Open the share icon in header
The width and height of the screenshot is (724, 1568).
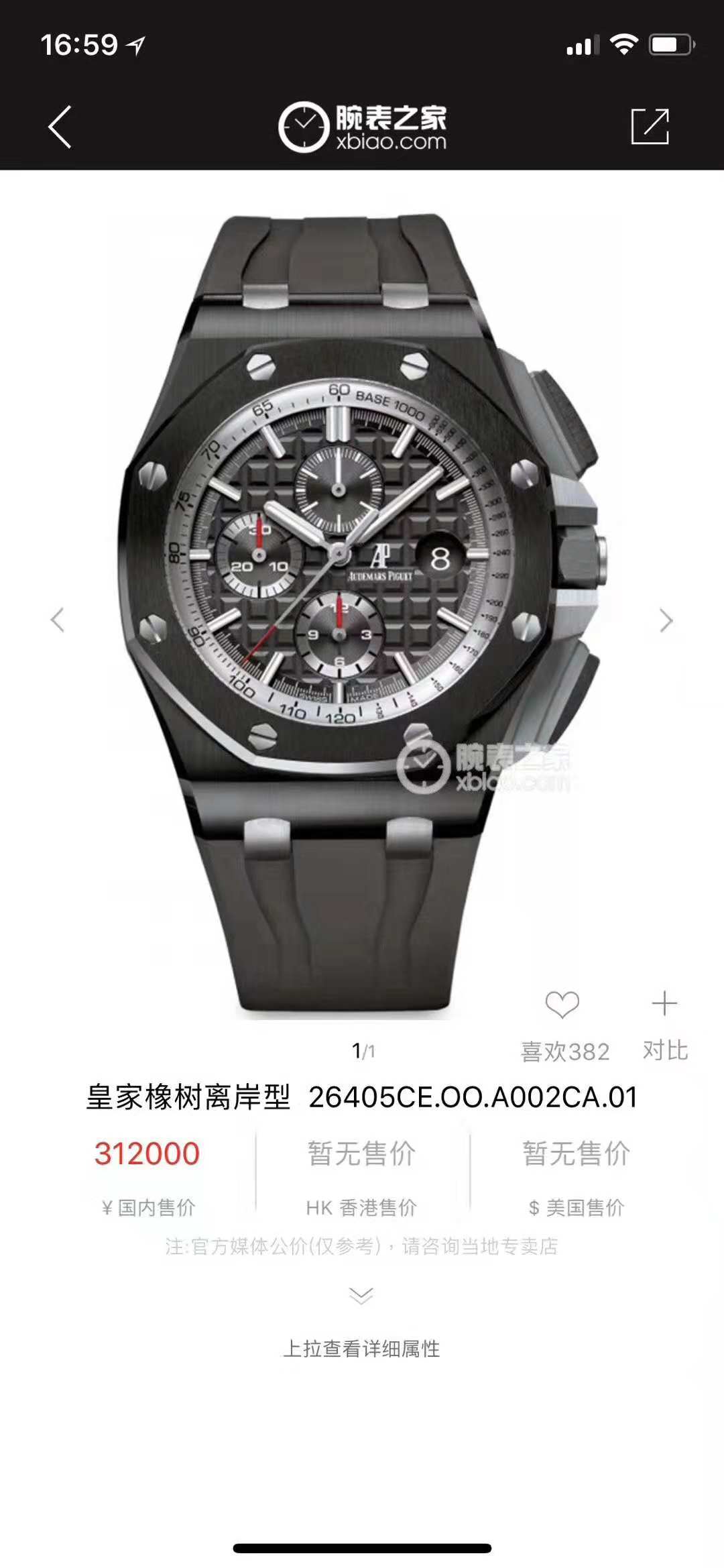coord(650,126)
